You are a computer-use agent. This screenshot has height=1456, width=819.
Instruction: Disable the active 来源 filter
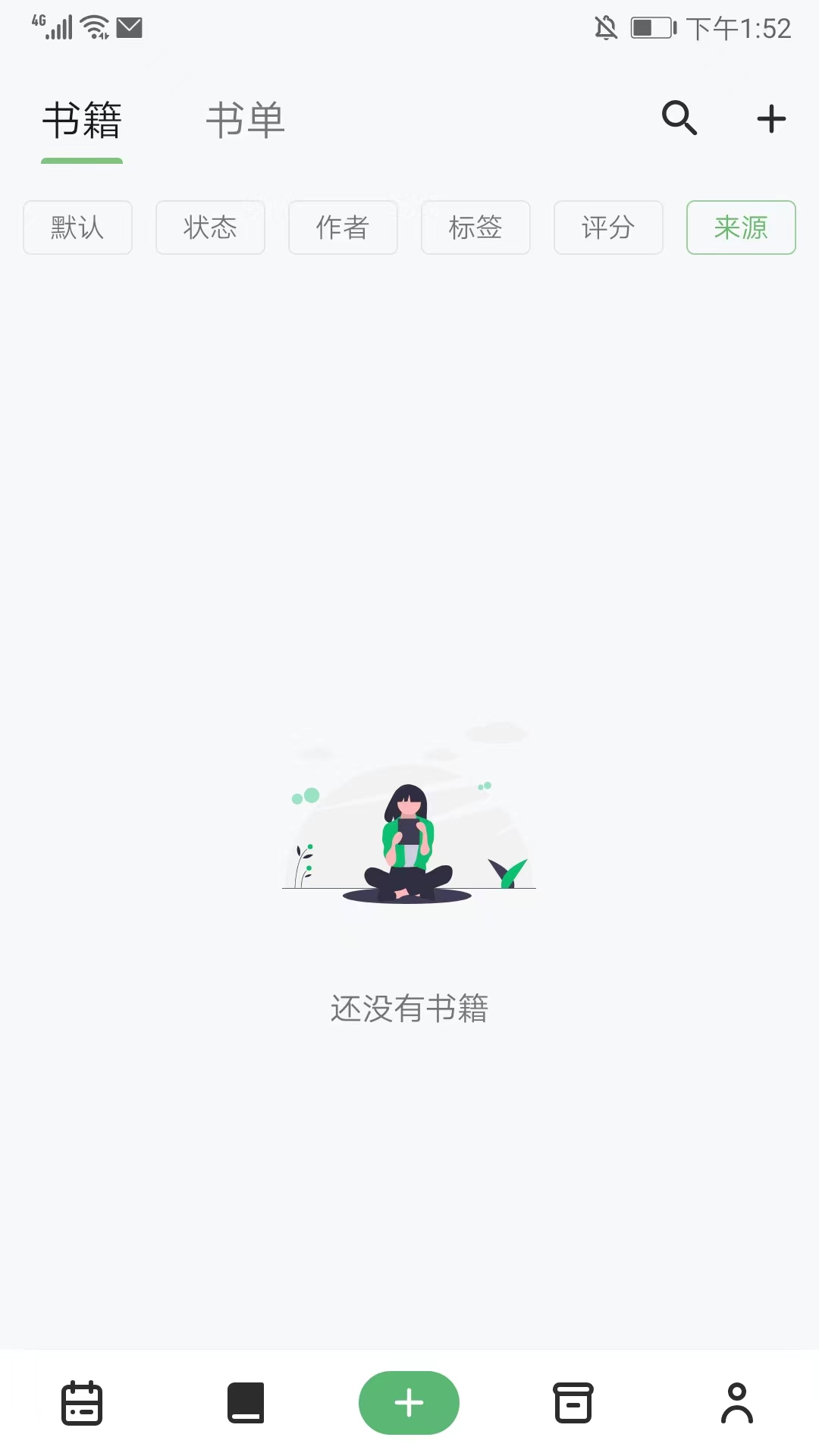740,227
